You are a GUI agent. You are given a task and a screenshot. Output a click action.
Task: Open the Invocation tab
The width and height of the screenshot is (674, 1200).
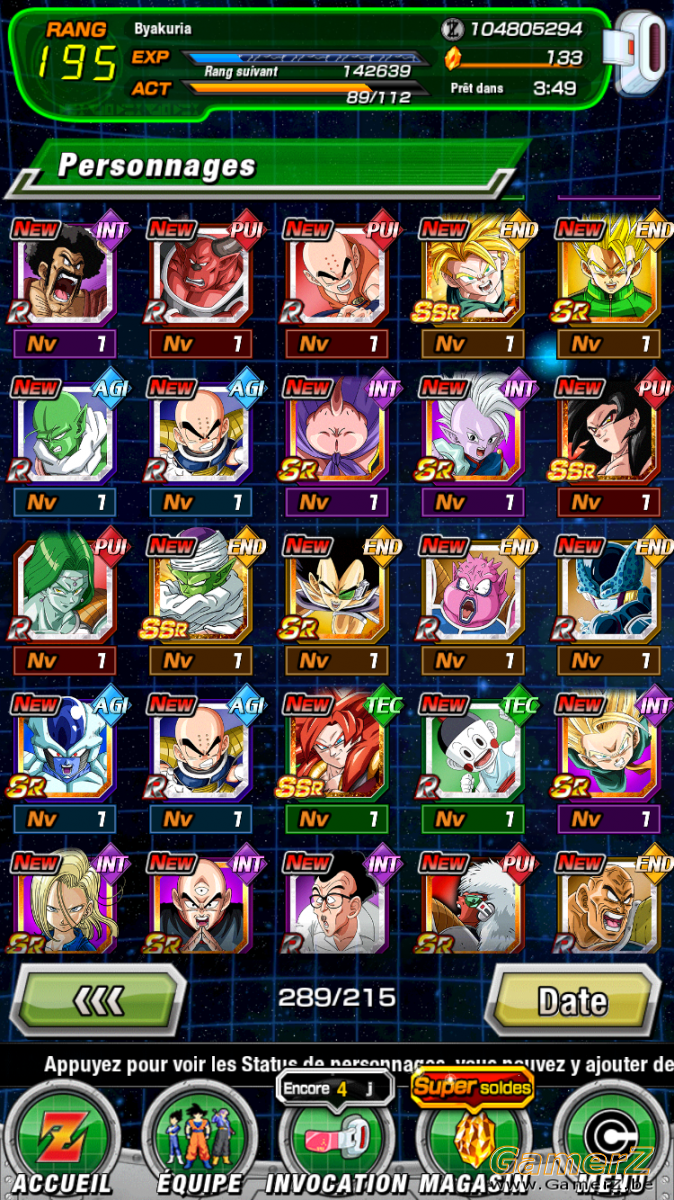pyautogui.click(x=336, y=1139)
